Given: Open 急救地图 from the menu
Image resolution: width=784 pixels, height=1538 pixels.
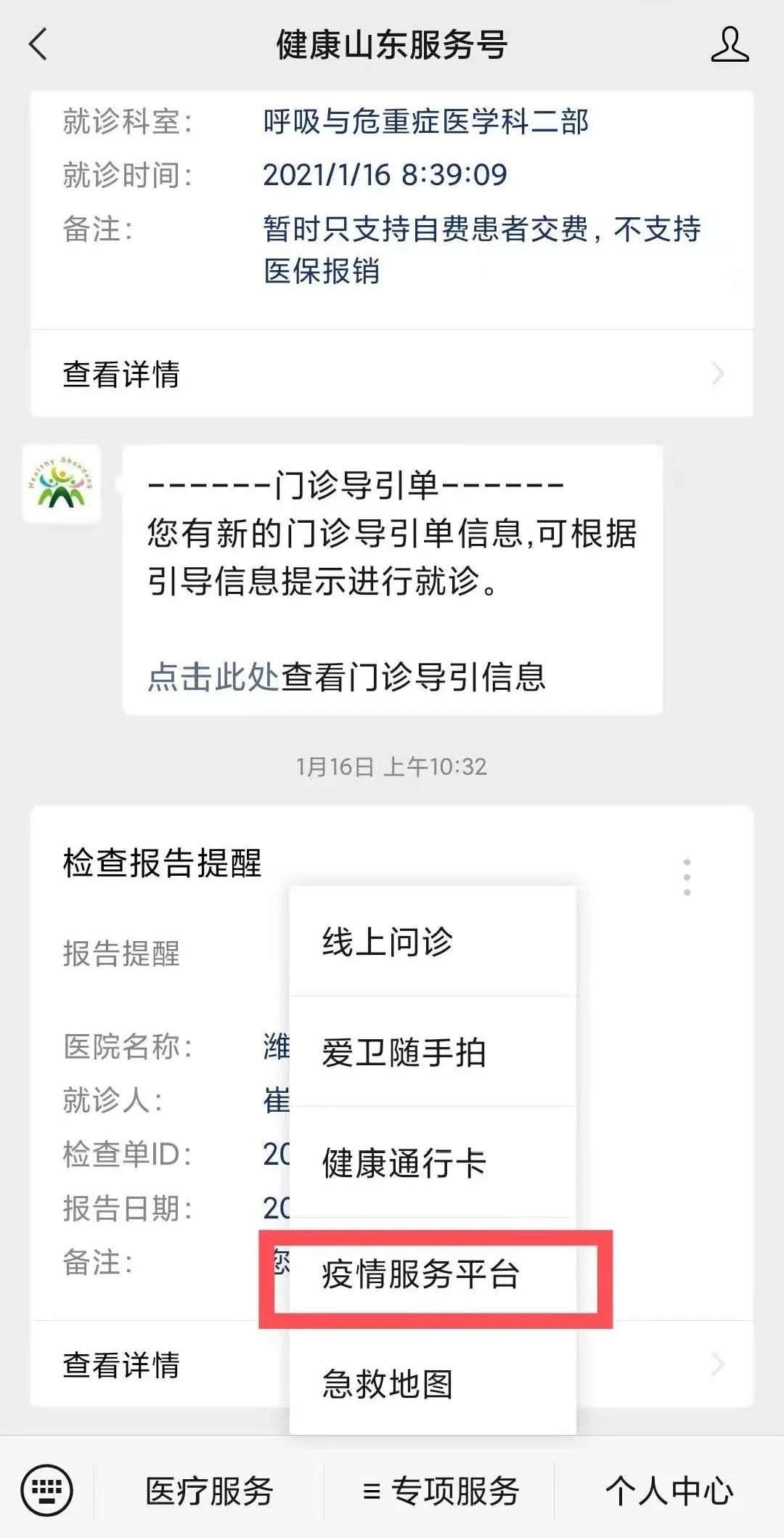Looking at the screenshot, I should [433, 1384].
